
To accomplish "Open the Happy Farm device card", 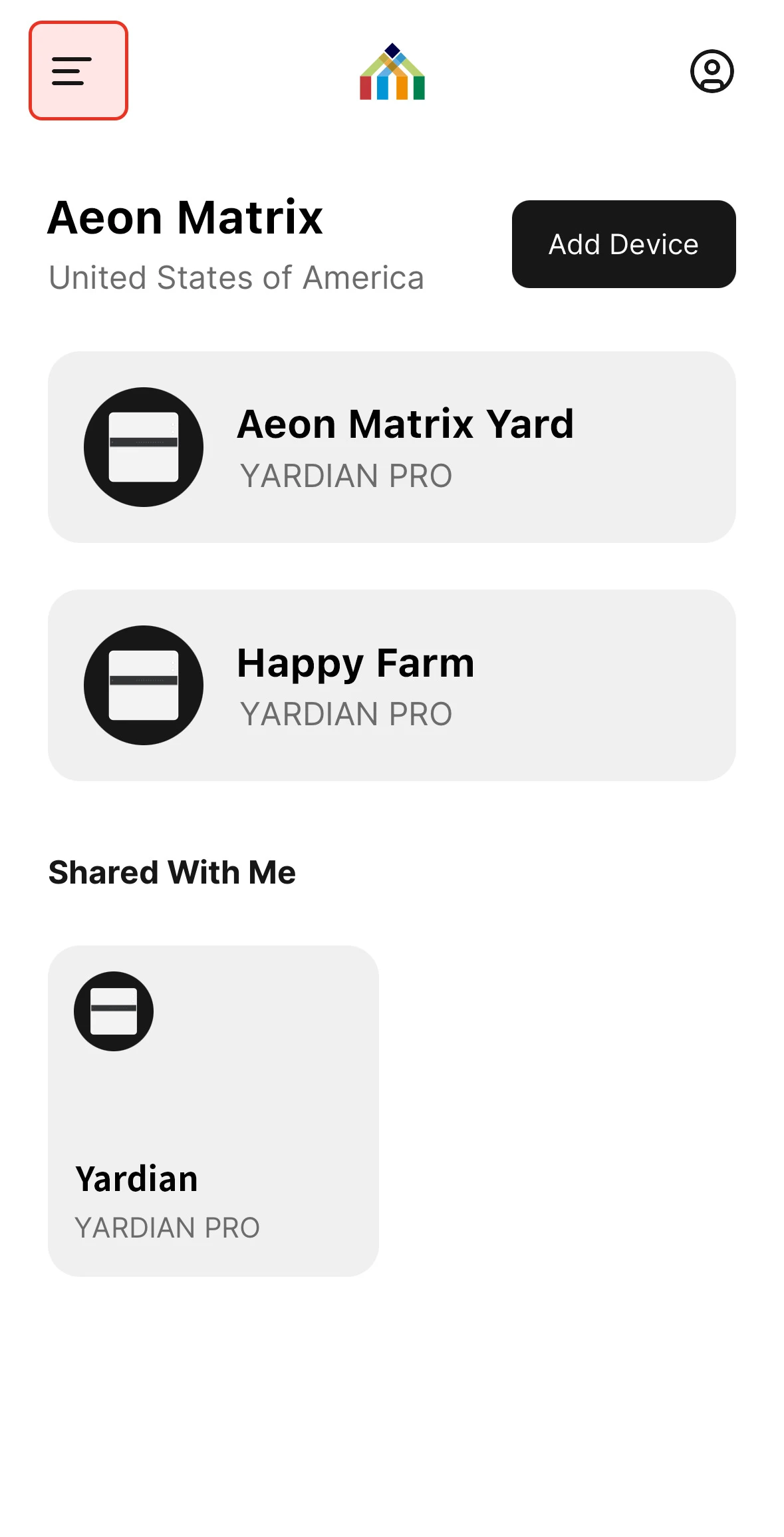I will pyautogui.click(x=392, y=687).
